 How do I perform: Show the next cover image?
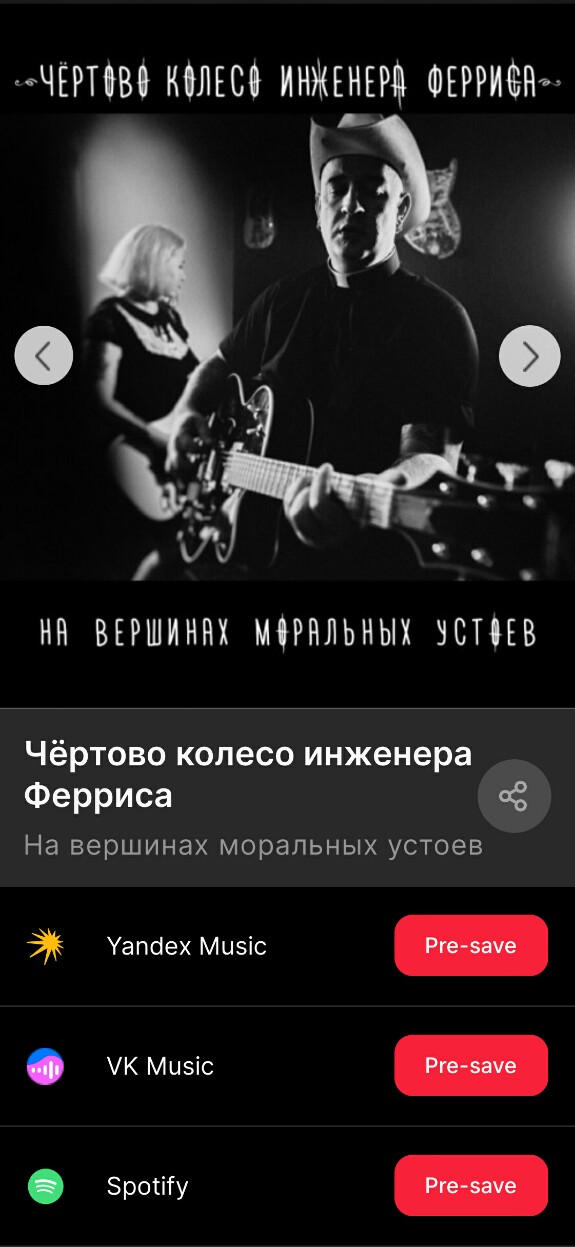click(530, 355)
